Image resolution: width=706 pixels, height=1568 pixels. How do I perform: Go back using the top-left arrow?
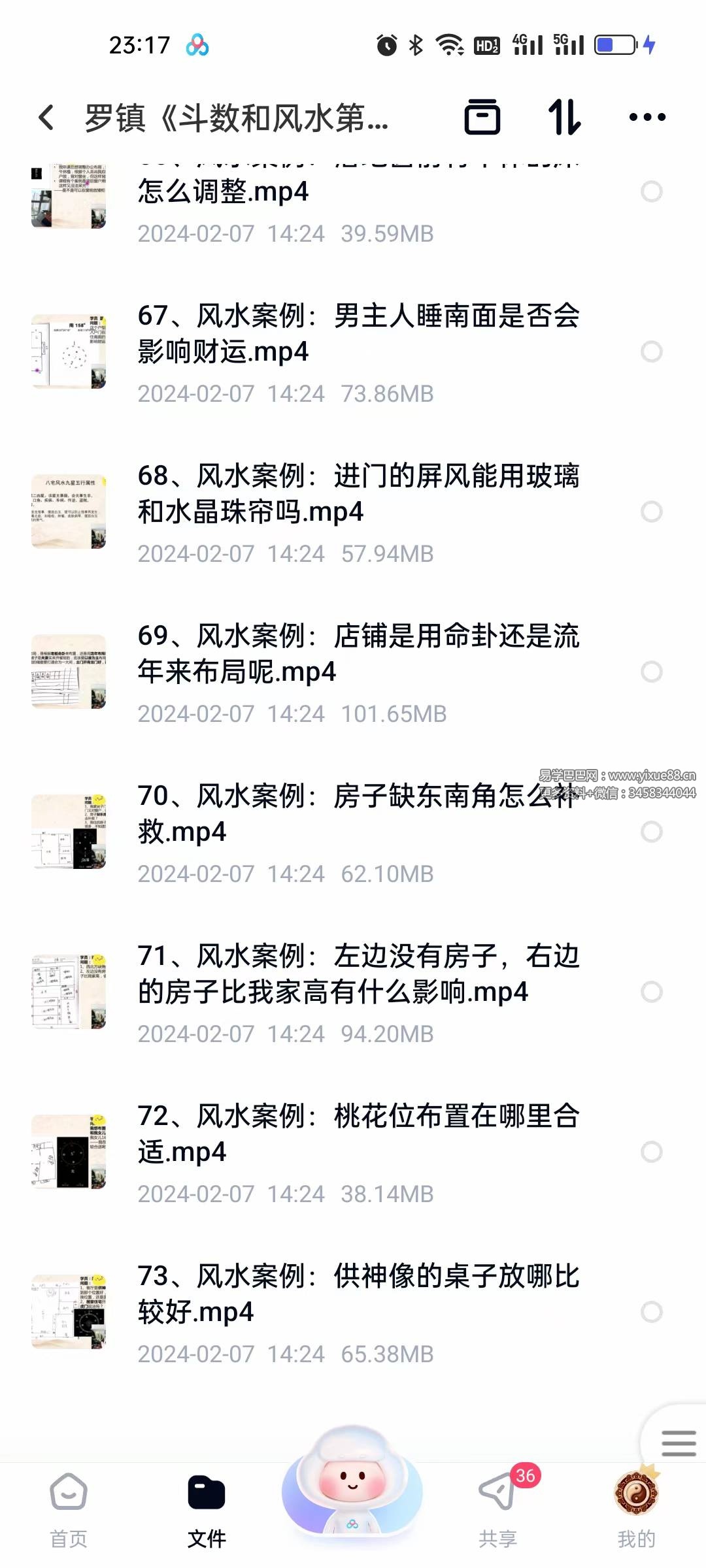pos(46,118)
